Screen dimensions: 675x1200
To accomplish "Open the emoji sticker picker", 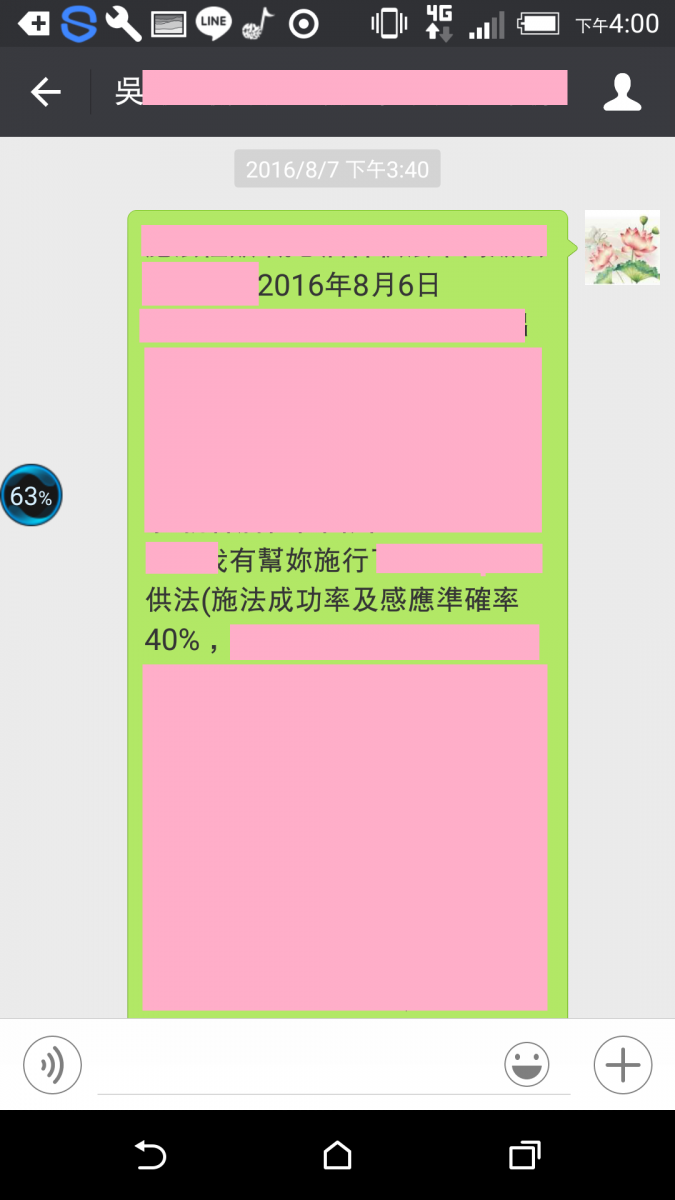I will coord(526,1065).
